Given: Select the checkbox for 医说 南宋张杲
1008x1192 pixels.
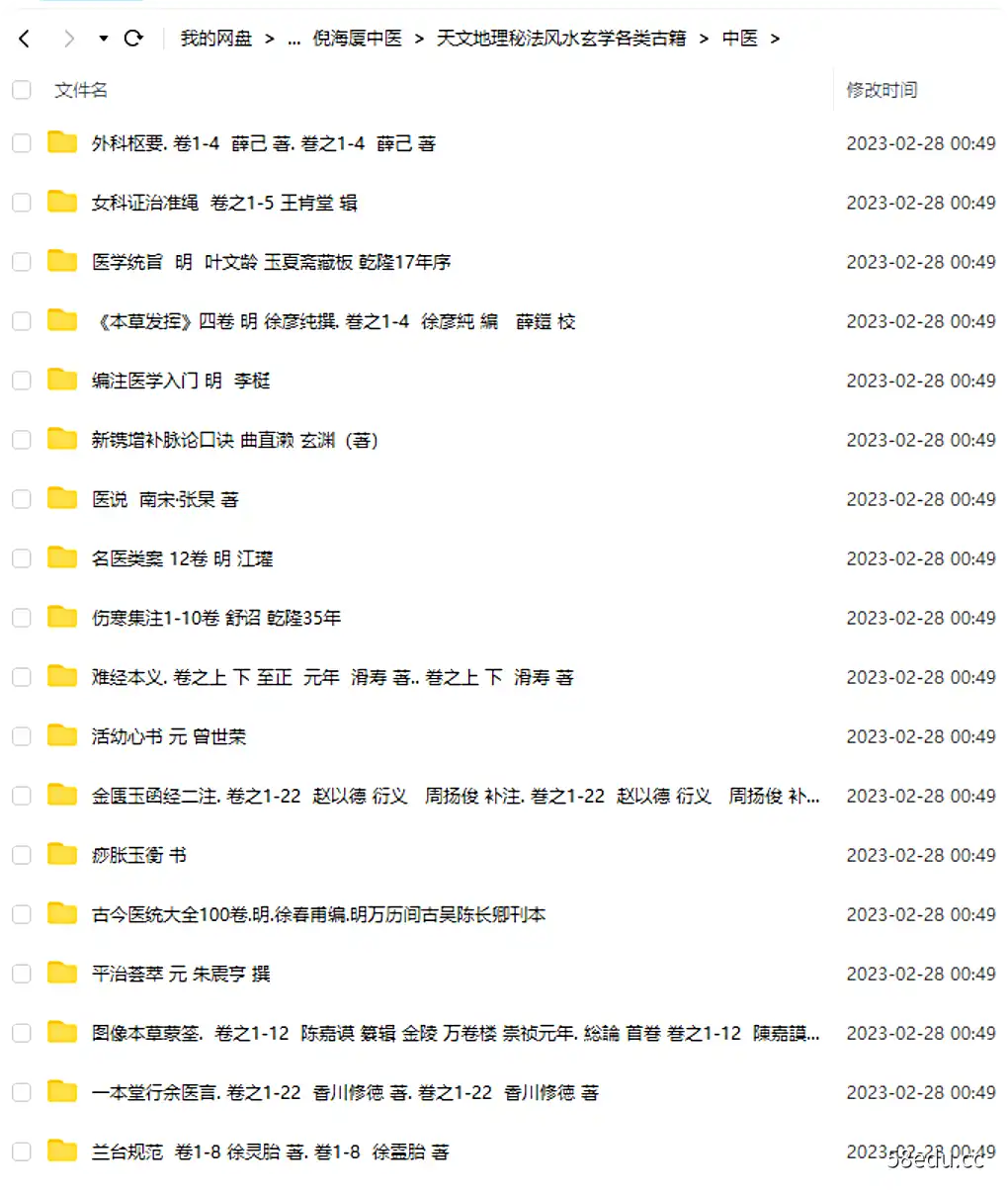Looking at the screenshot, I should 22,499.
